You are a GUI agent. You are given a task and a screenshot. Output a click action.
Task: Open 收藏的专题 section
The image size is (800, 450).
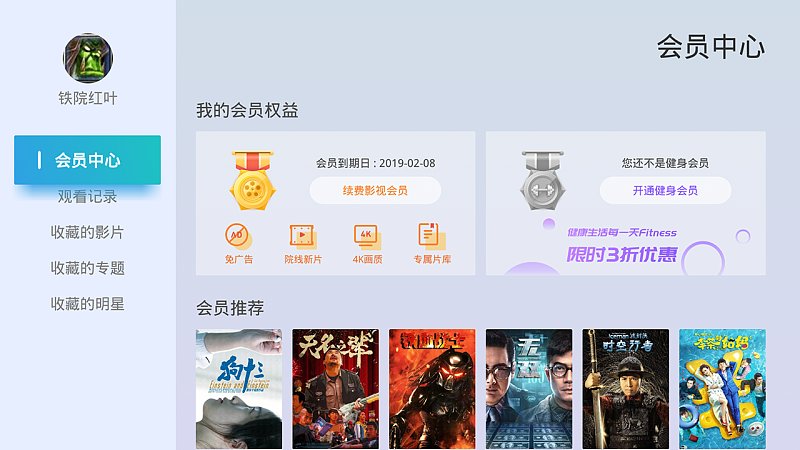pos(87,268)
